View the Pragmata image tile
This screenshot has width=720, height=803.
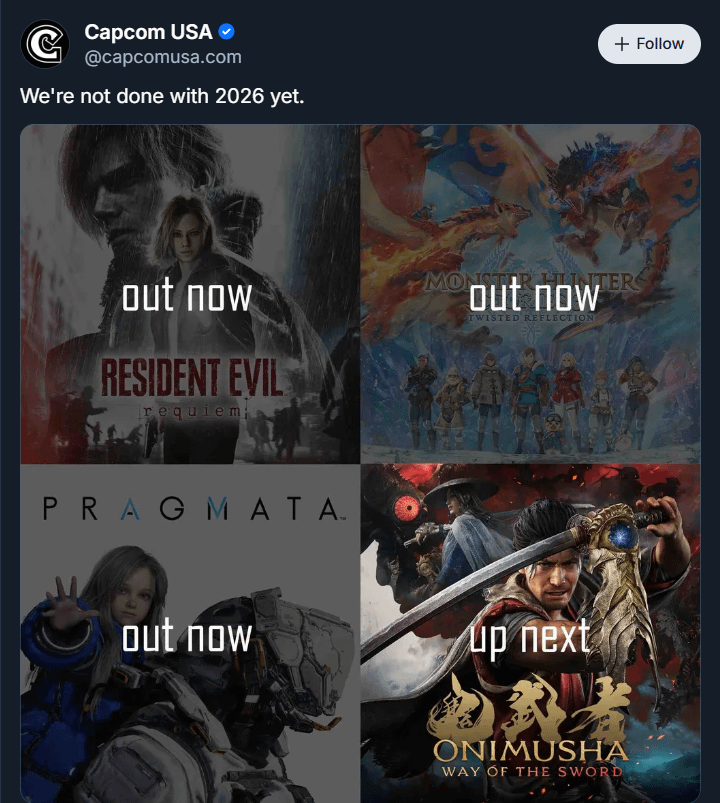coord(190,632)
